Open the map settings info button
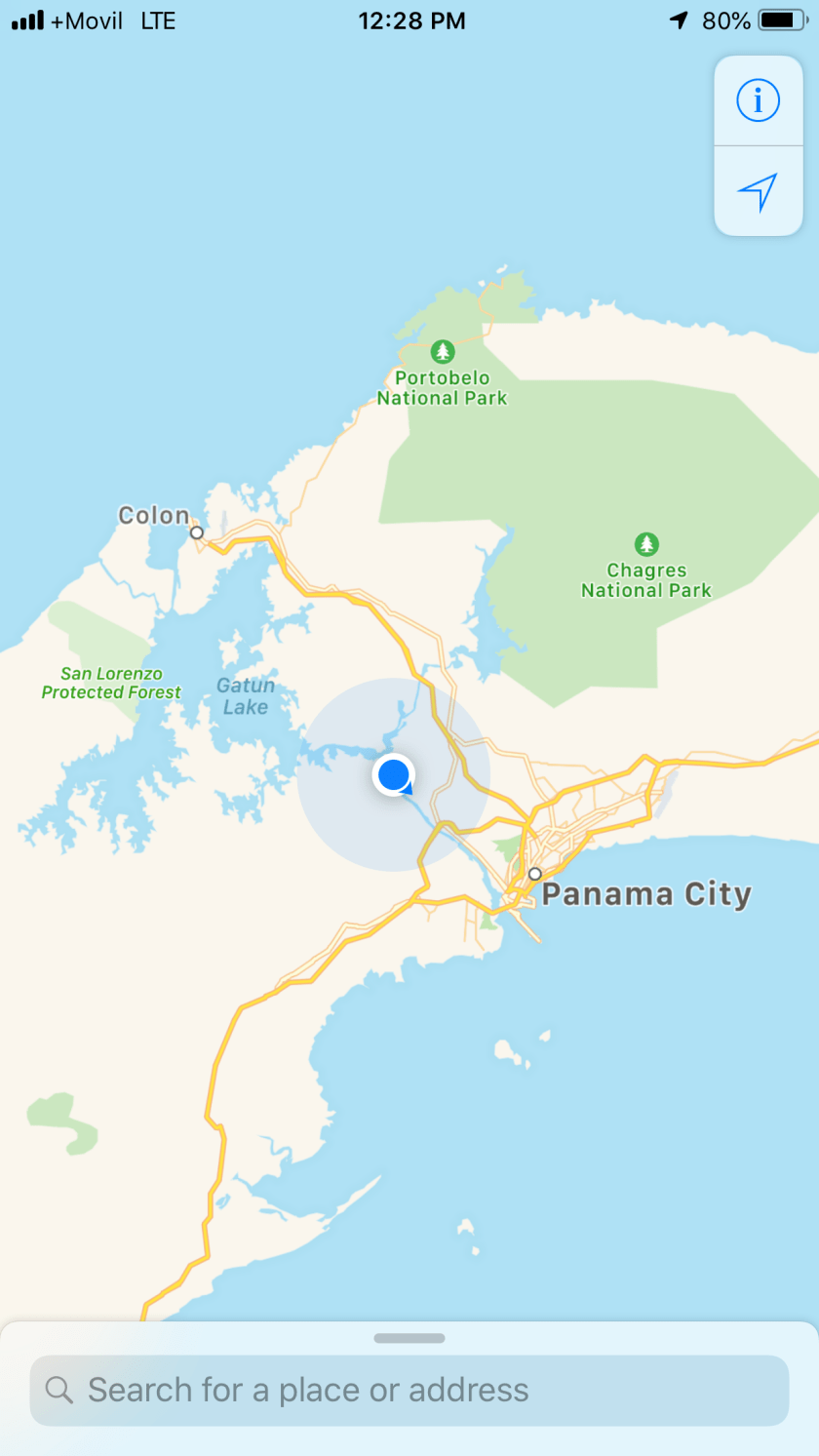This screenshot has height=1456, width=819. [758, 100]
